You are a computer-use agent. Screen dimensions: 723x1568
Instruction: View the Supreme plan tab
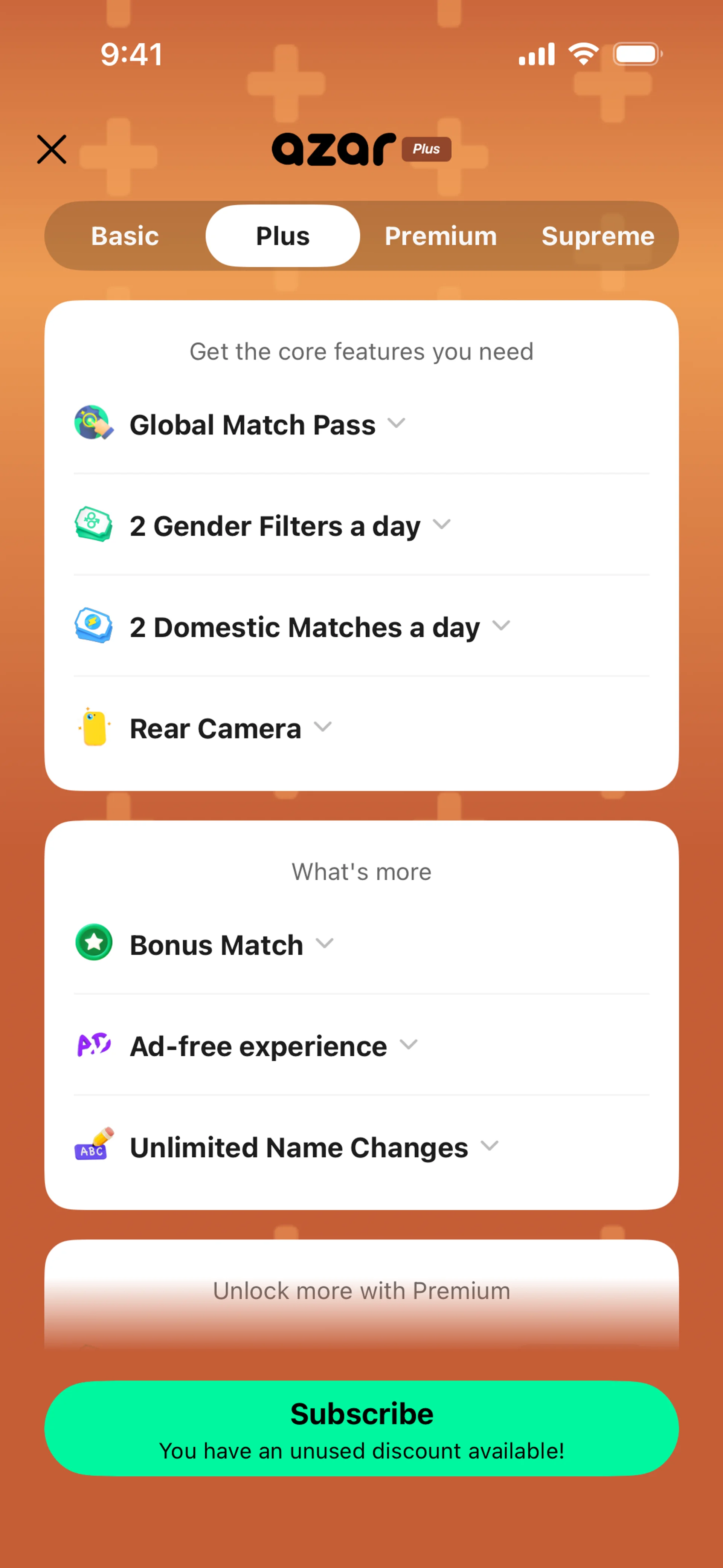(x=598, y=236)
